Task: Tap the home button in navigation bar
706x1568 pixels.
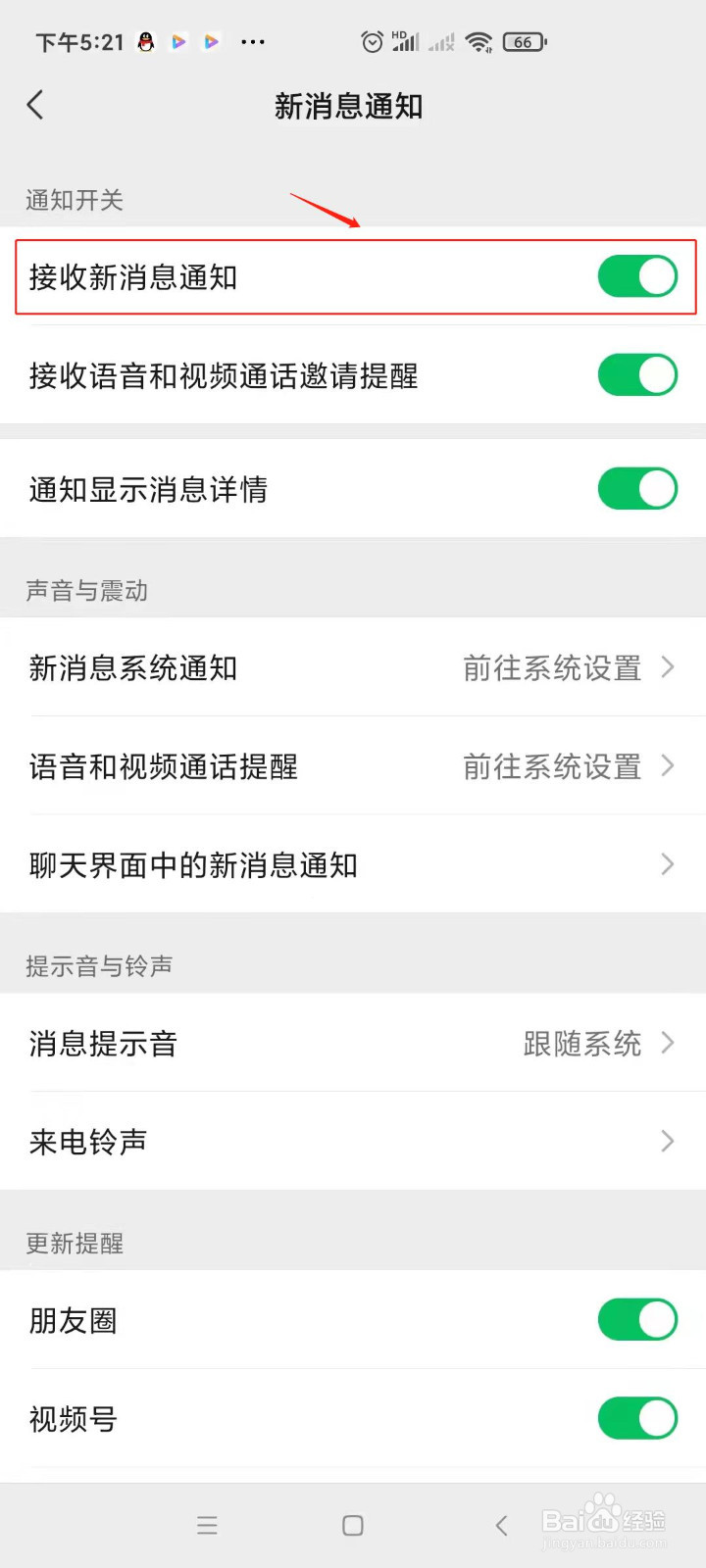Action: (351, 1525)
